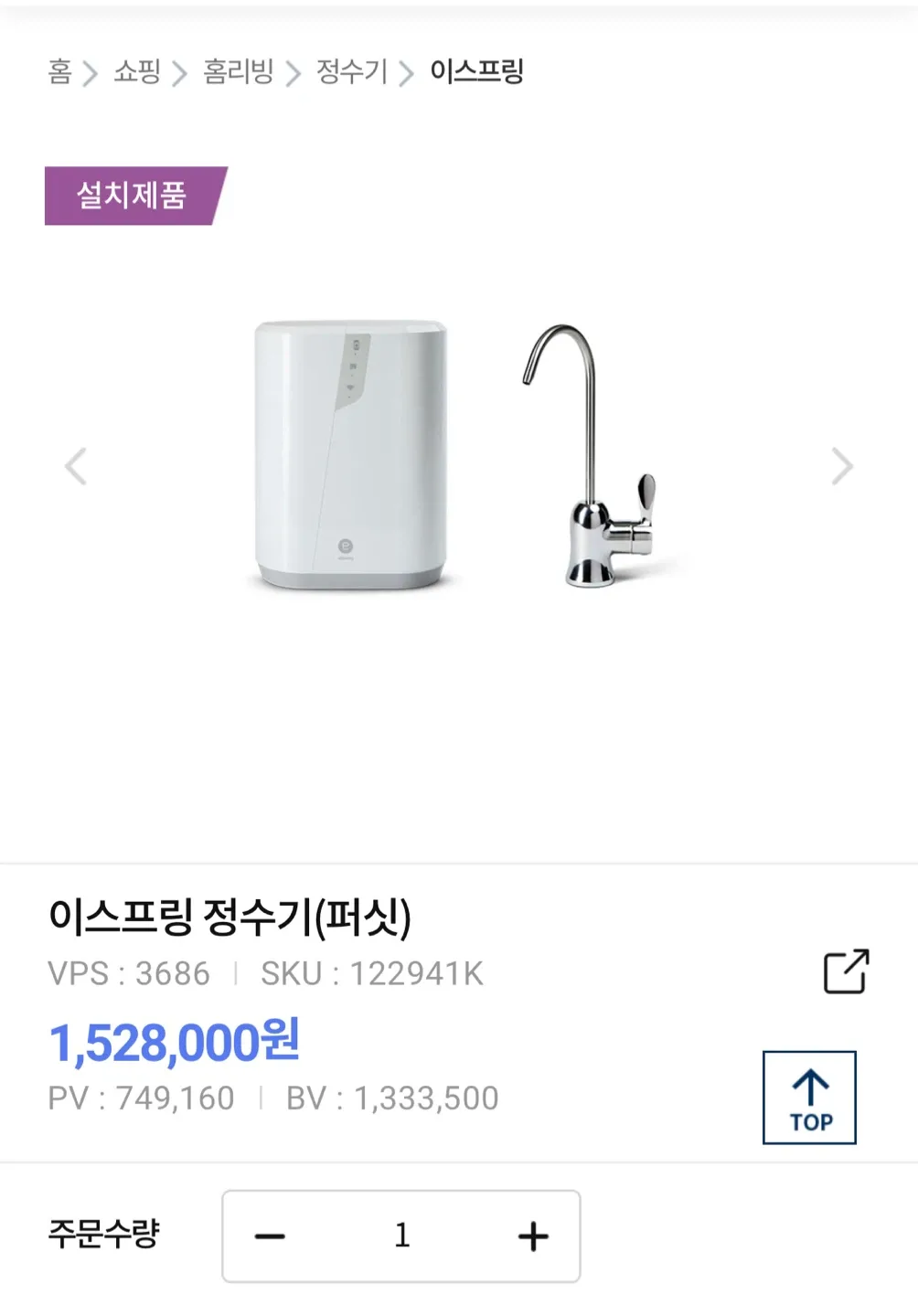Share this 이스프링 정수기 product
This screenshot has width=918, height=1316.
tap(846, 971)
